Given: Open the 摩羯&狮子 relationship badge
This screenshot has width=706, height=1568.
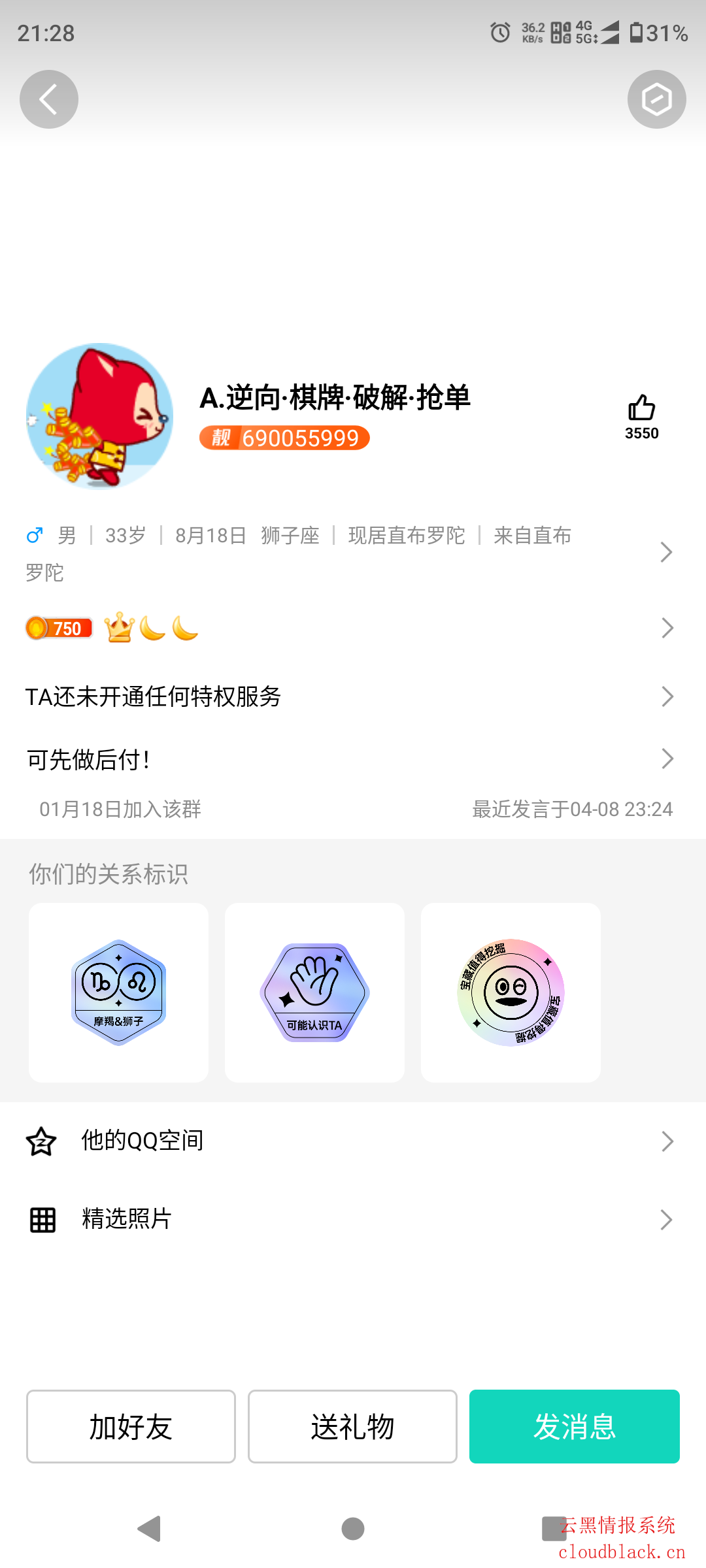Looking at the screenshot, I should pos(118,992).
